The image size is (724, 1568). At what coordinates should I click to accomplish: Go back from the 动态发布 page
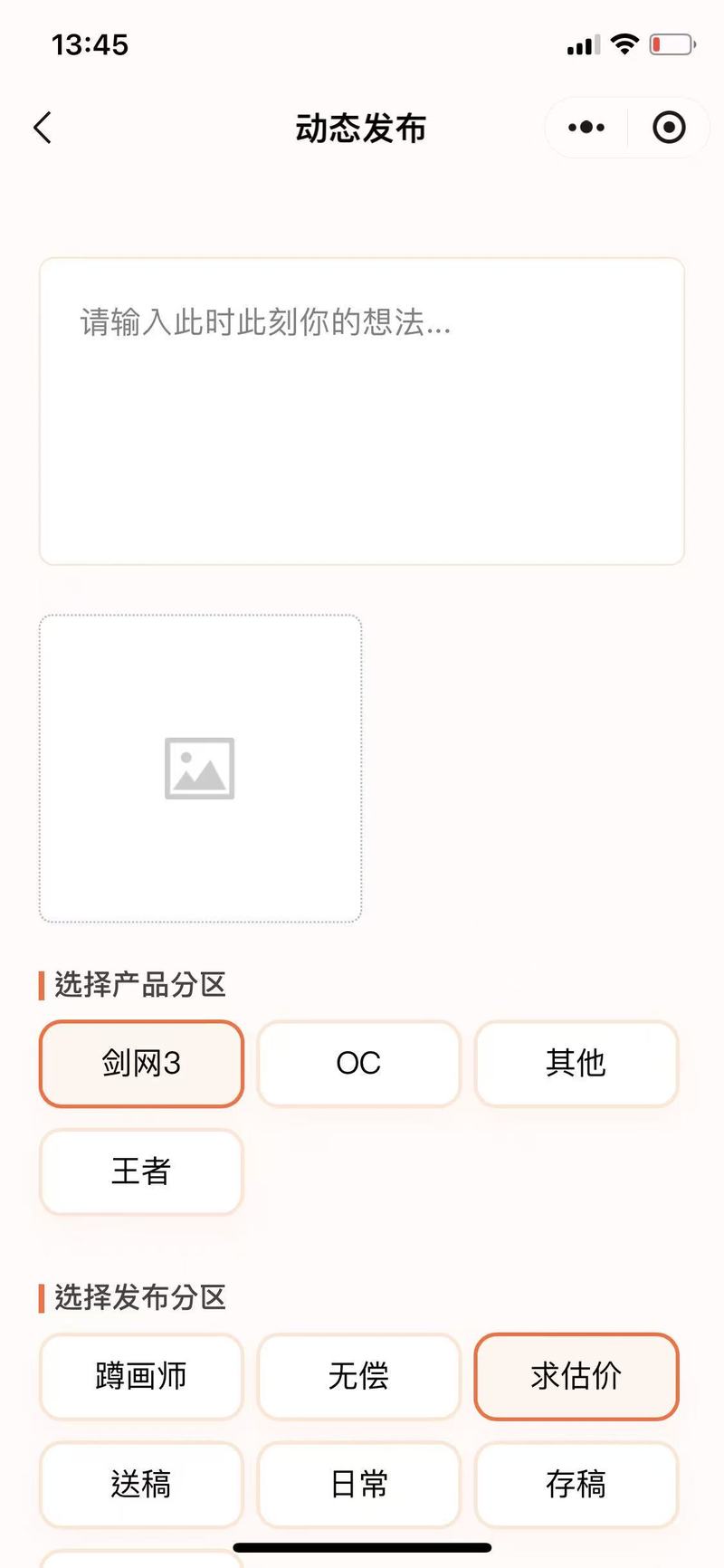[43, 128]
